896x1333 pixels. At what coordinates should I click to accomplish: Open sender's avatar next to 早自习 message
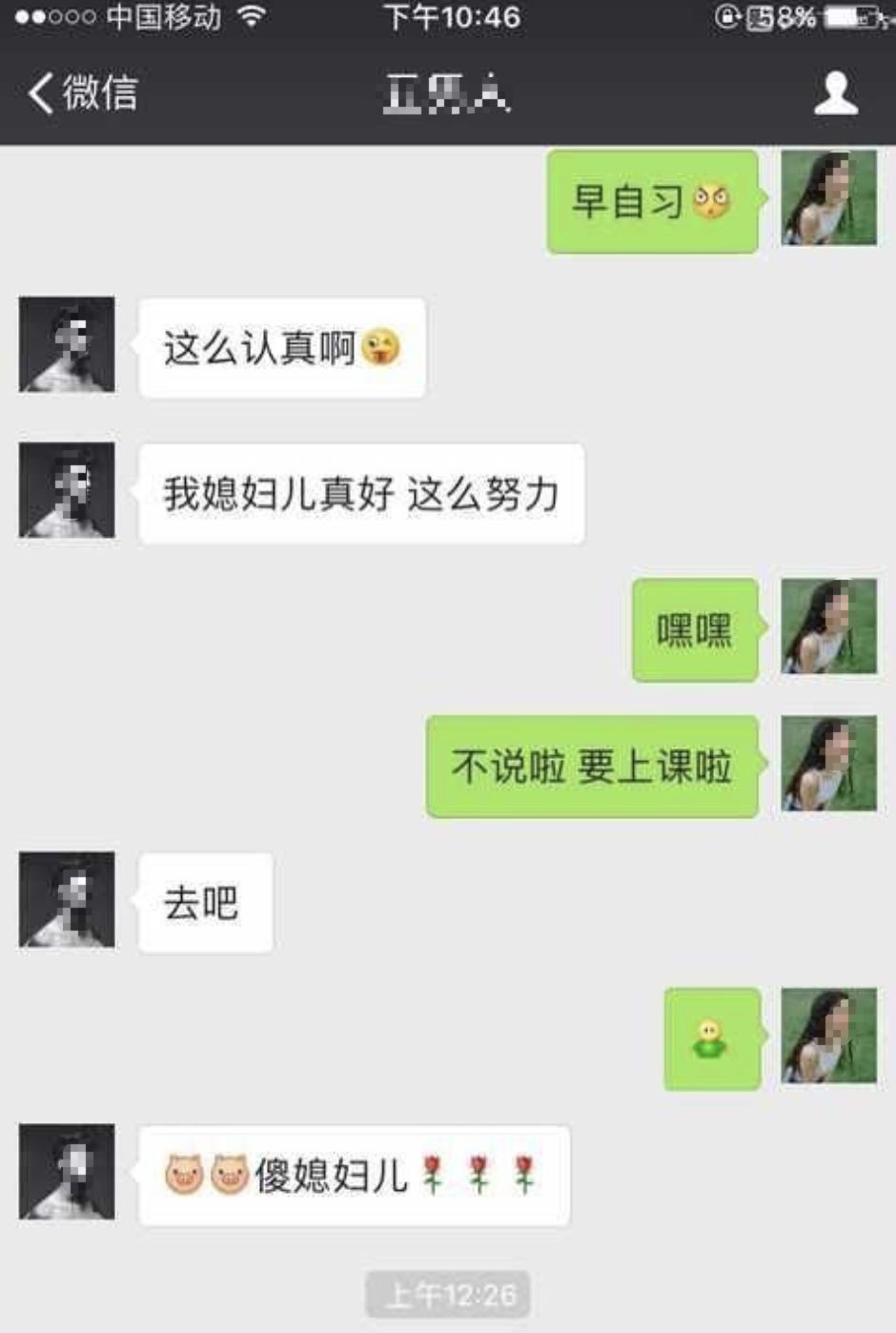point(828,198)
